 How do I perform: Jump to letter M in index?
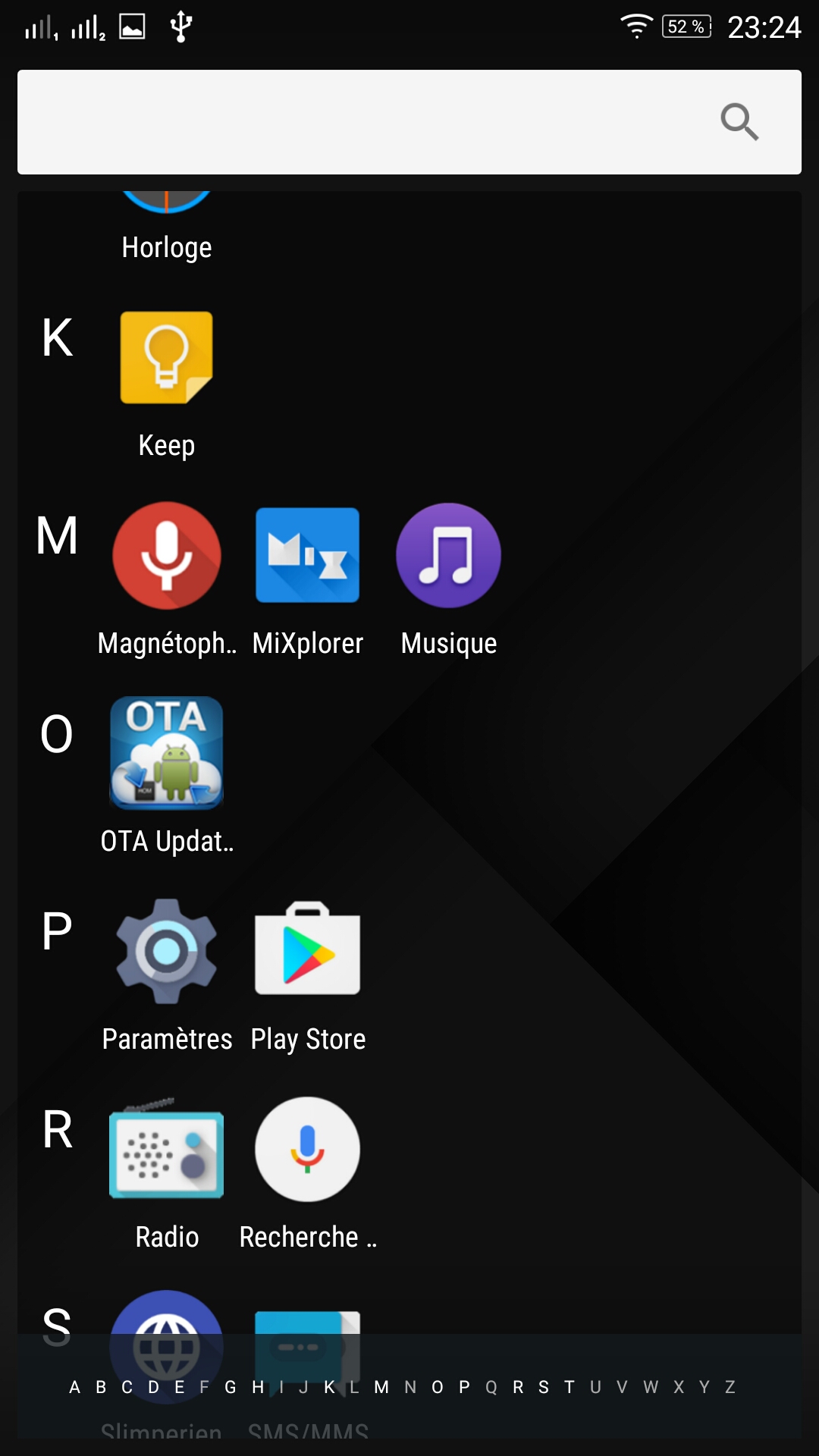pyautogui.click(x=381, y=1387)
